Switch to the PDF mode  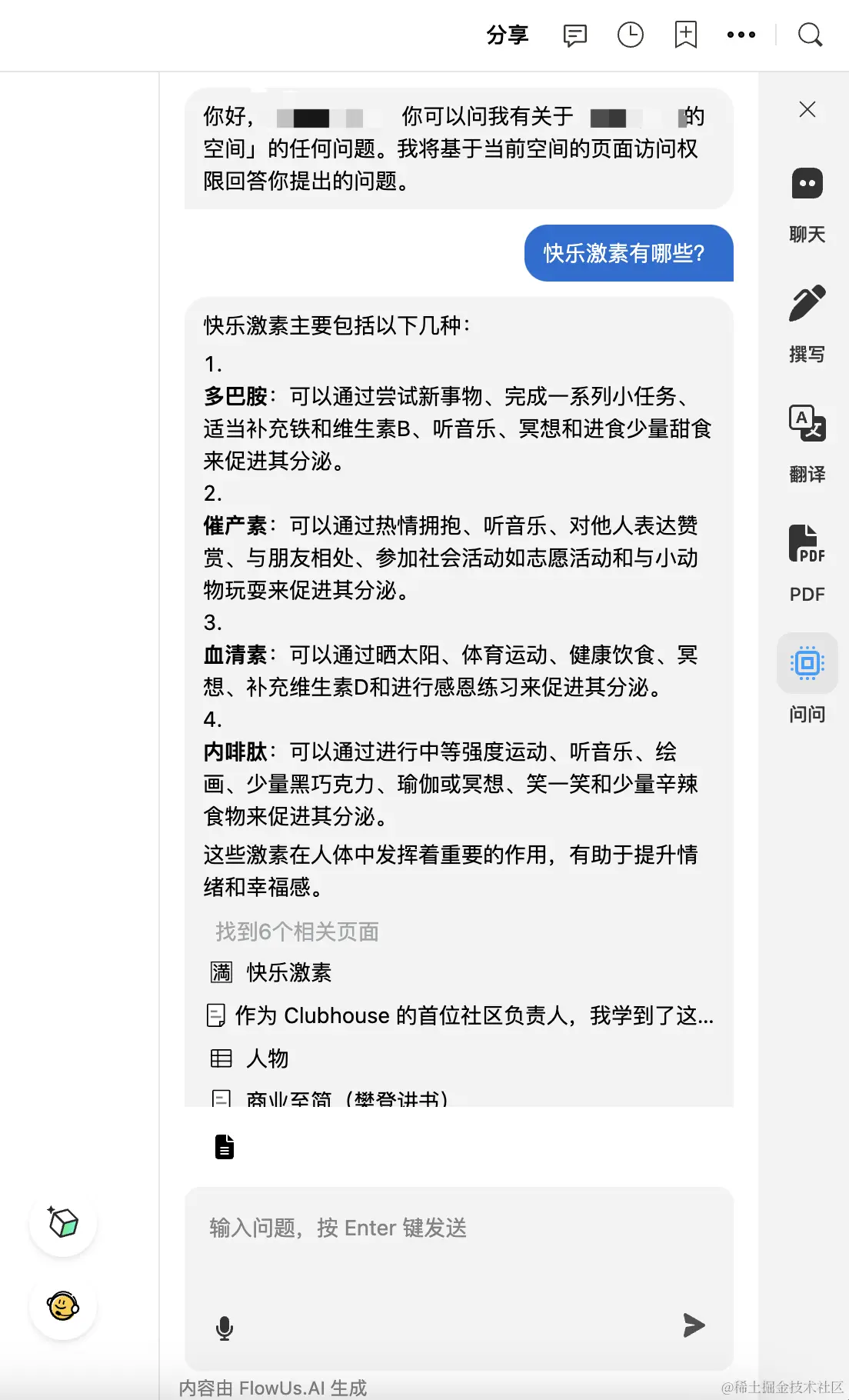[807, 563]
